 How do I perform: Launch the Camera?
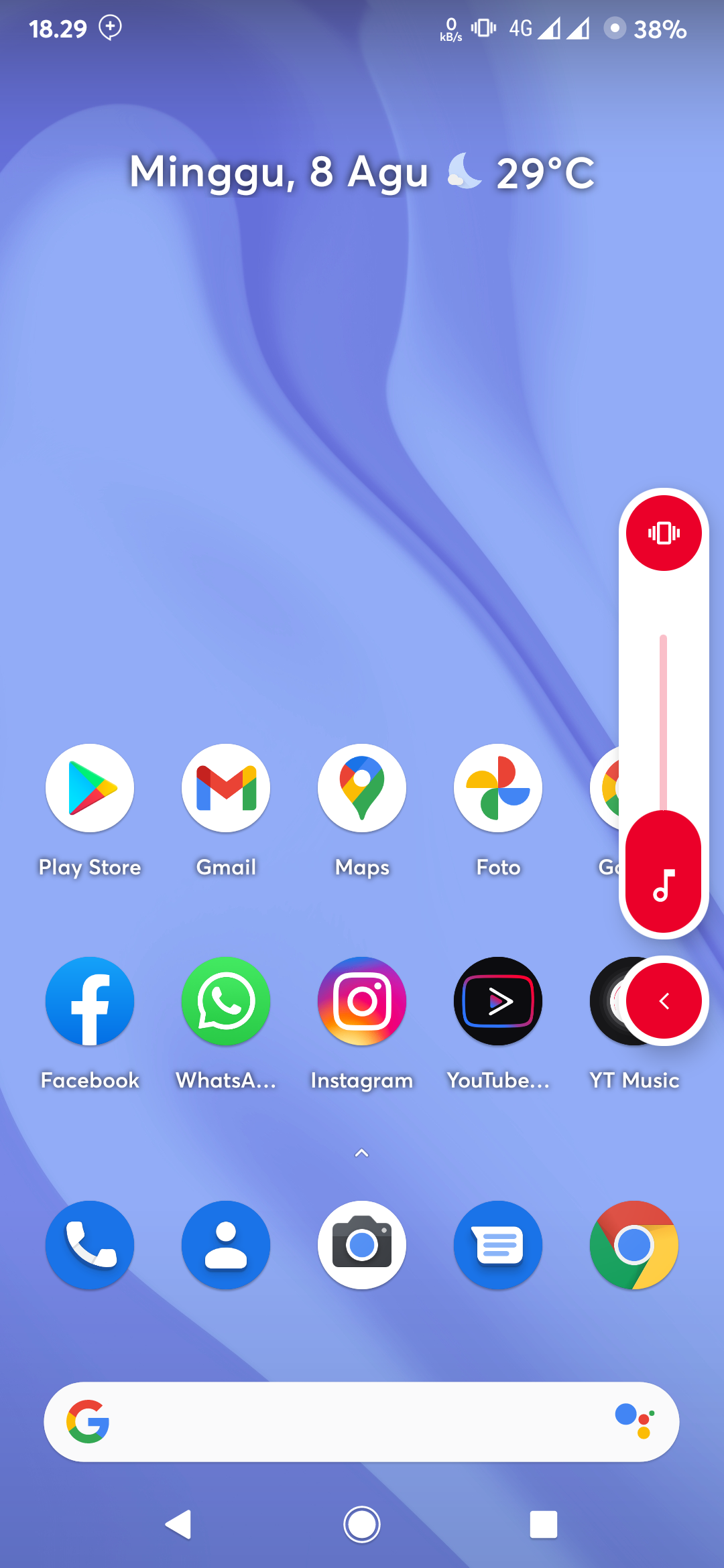(362, 1245)
